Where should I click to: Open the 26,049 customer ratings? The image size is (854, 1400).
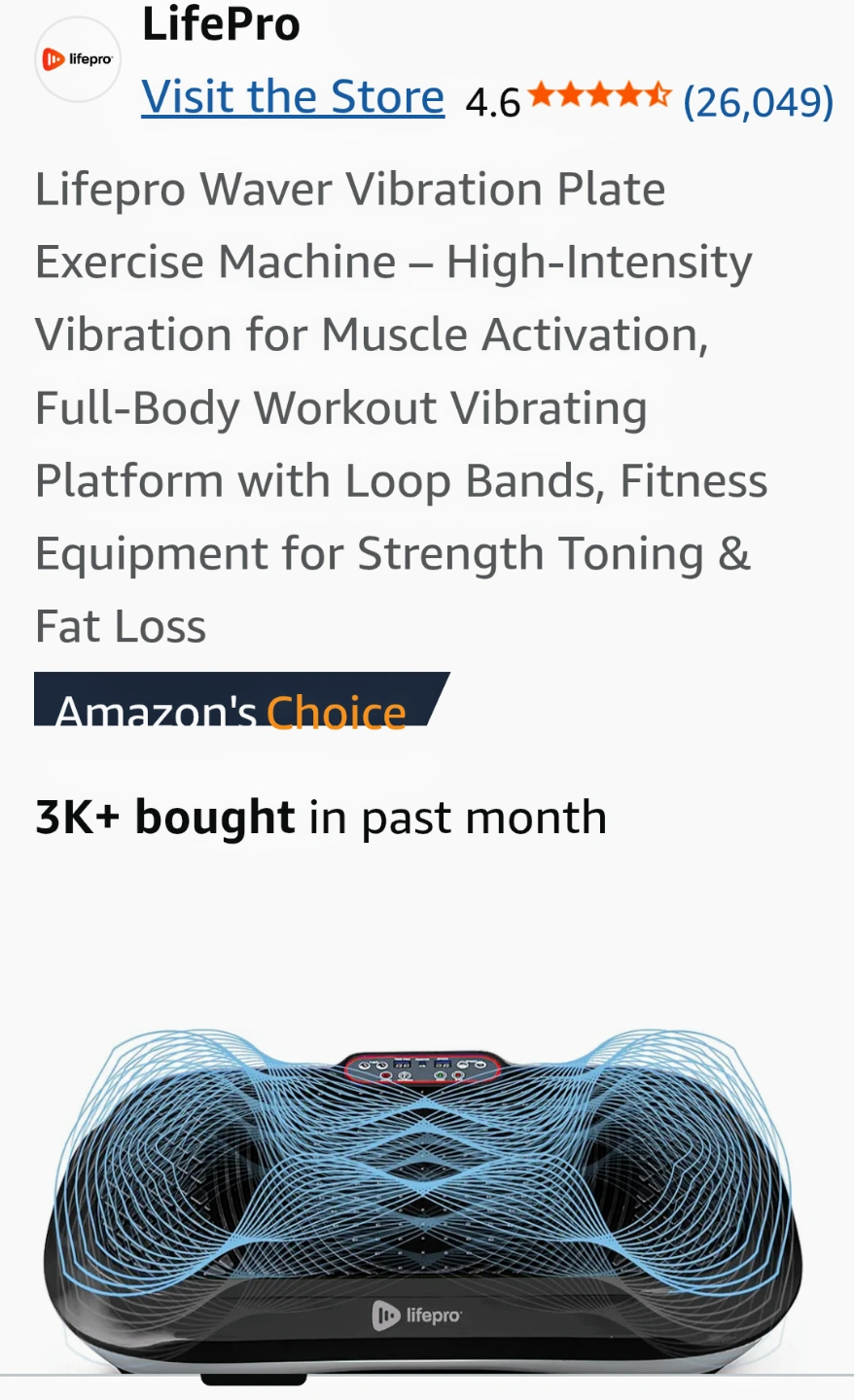click(759, 101)
